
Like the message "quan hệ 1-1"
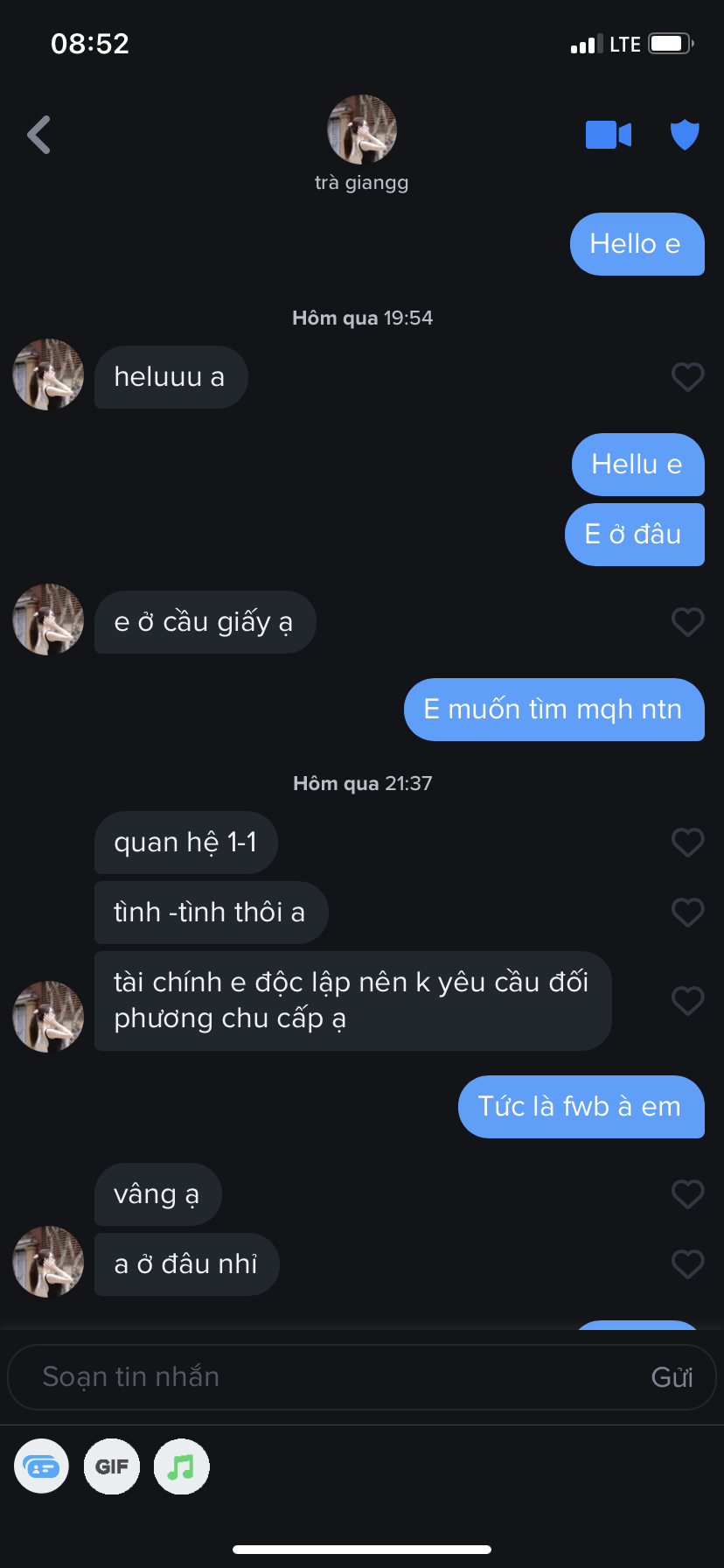[x=687, y=843]
